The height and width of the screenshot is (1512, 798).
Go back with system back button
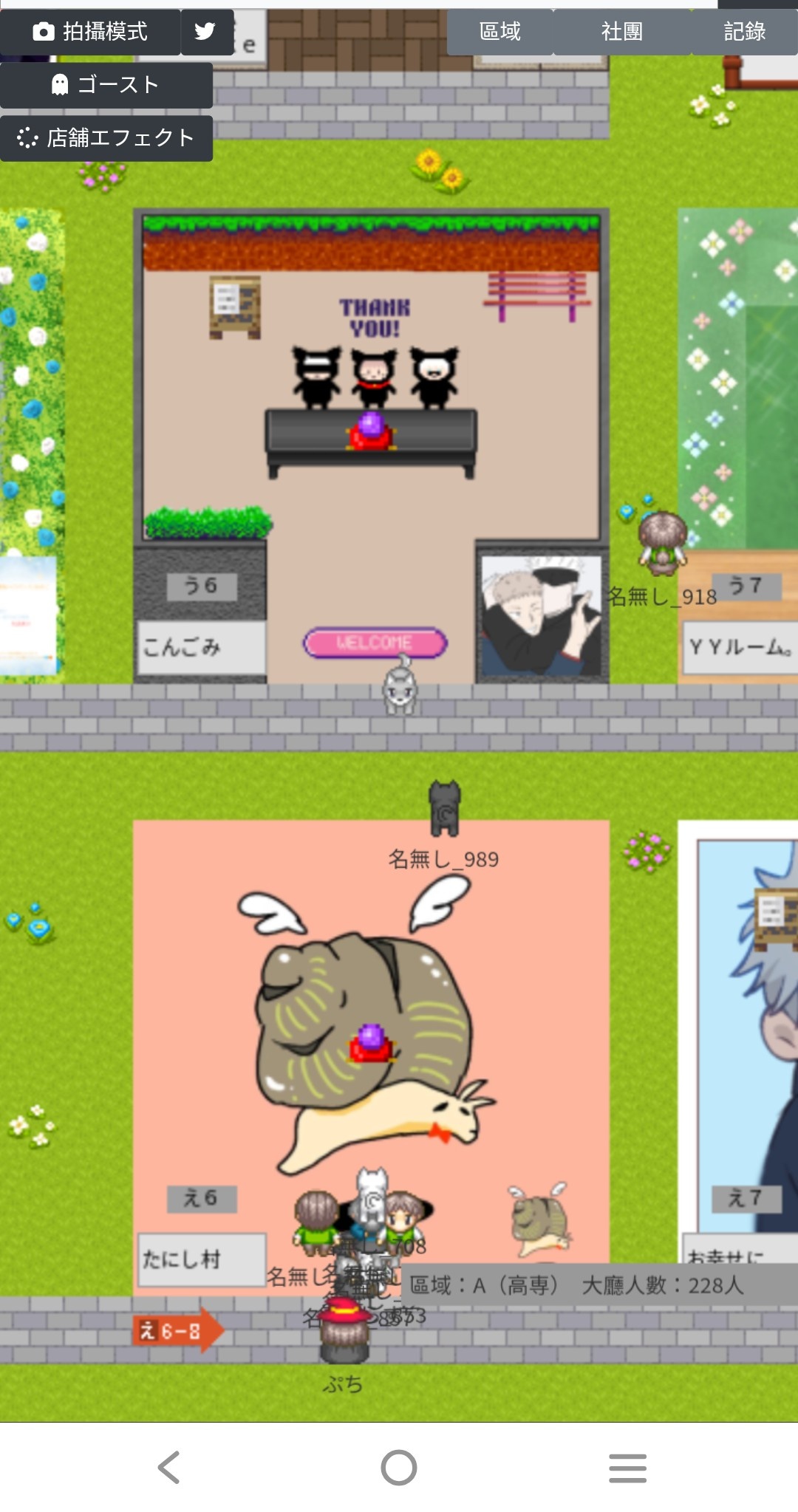tap(169, 1468)
